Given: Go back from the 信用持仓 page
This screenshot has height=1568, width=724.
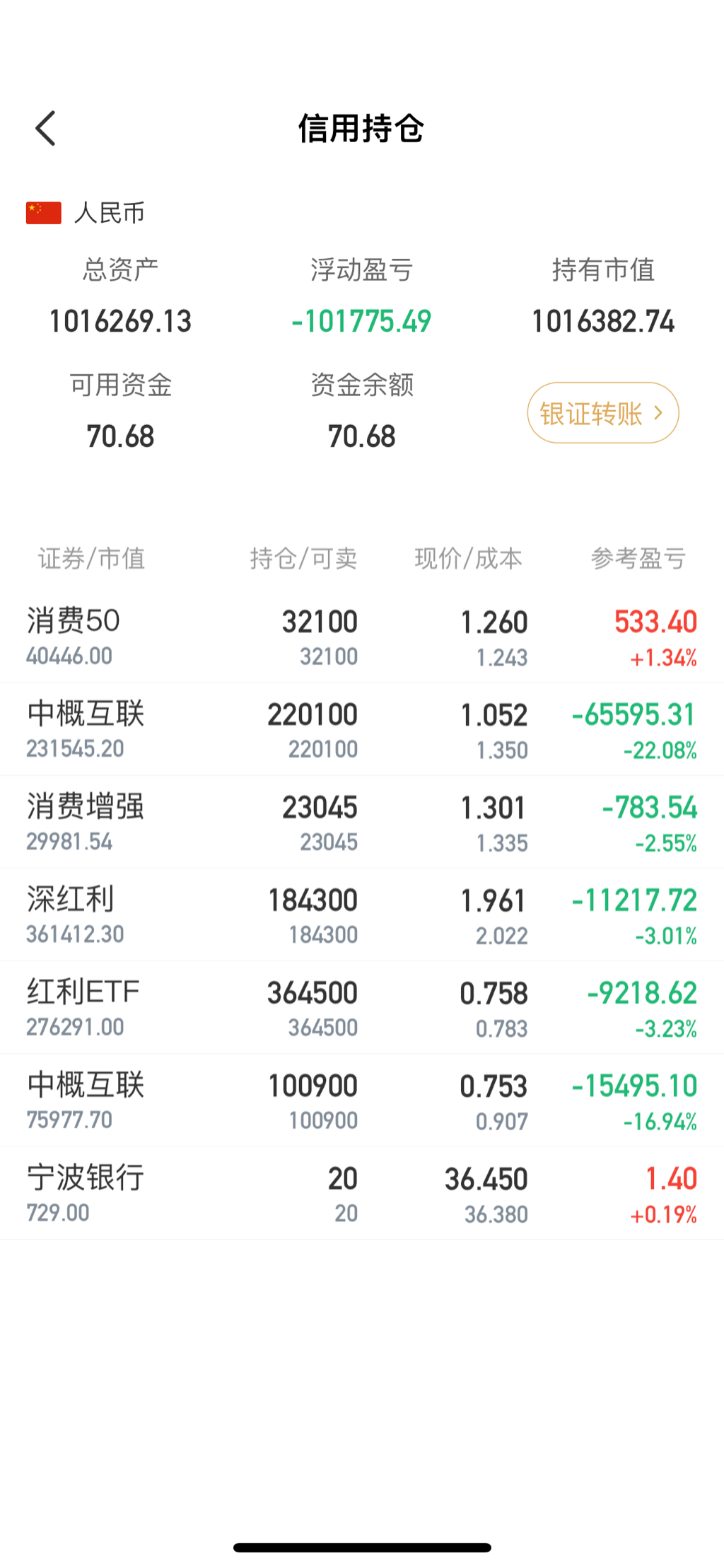Looking at the screenshot, I should pos(46,129).
